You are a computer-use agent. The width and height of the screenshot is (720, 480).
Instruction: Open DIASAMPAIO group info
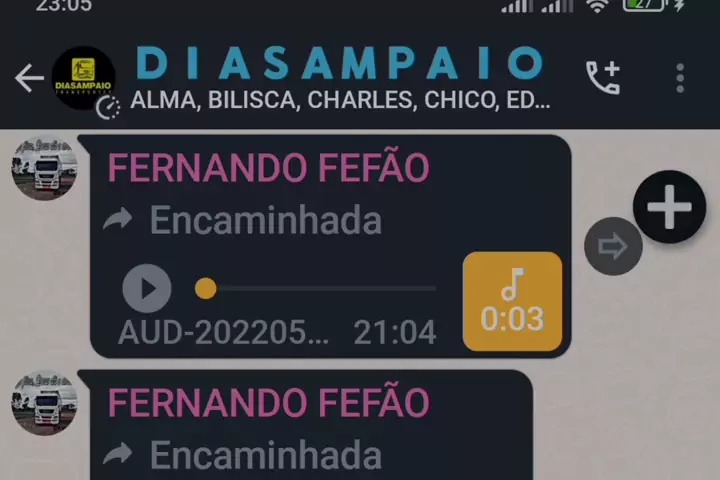click(340, 78)
